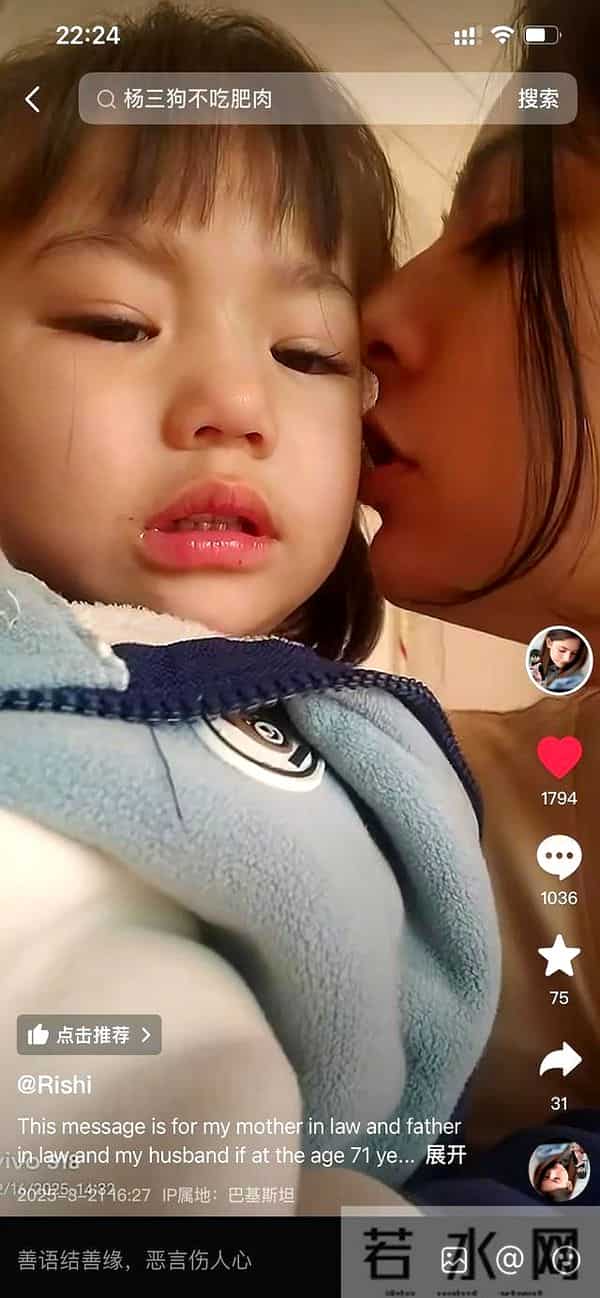
Task: Go back using the top-left arrow
Action: [x=32, y=99]
